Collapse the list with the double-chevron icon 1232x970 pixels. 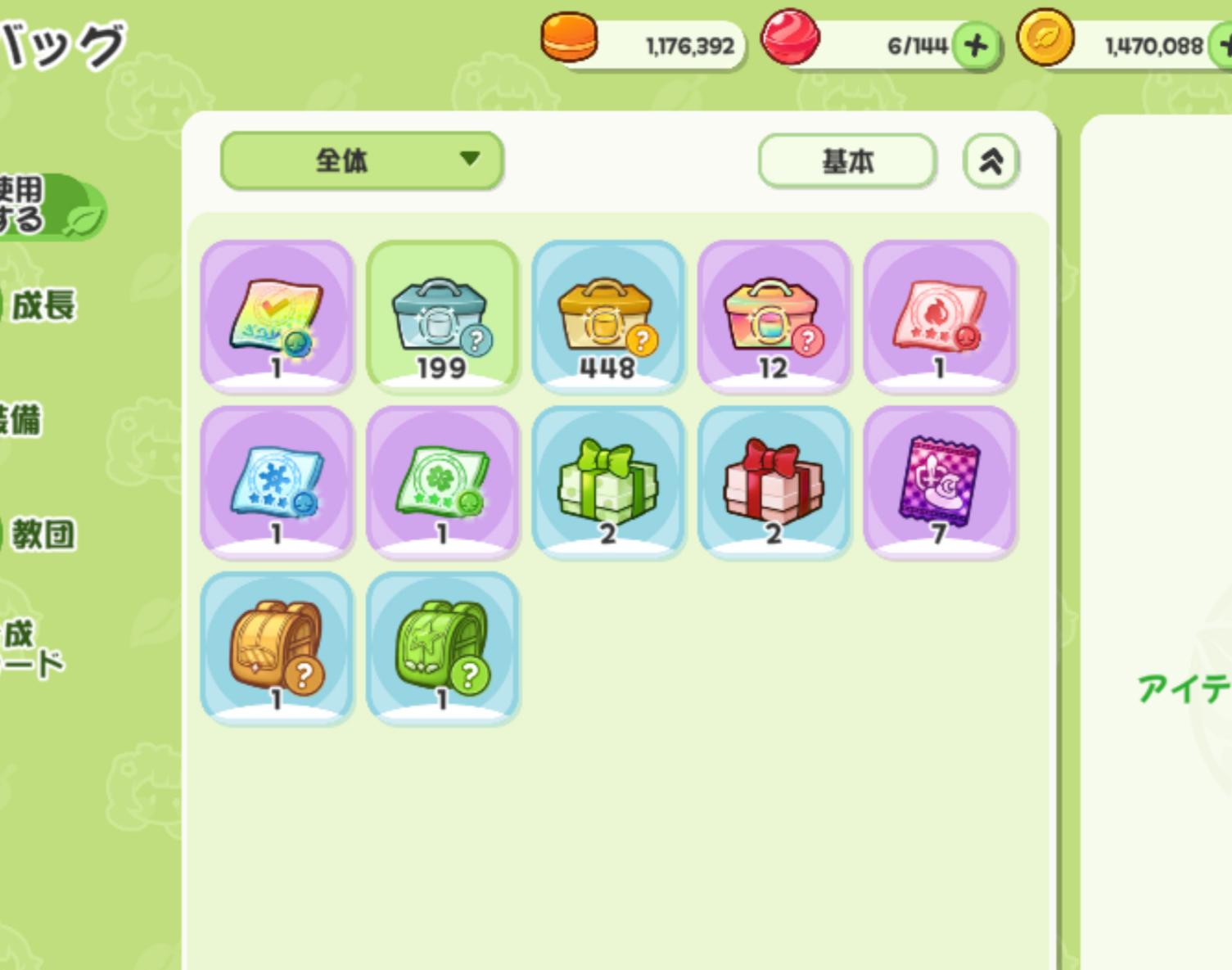point(991,161)
